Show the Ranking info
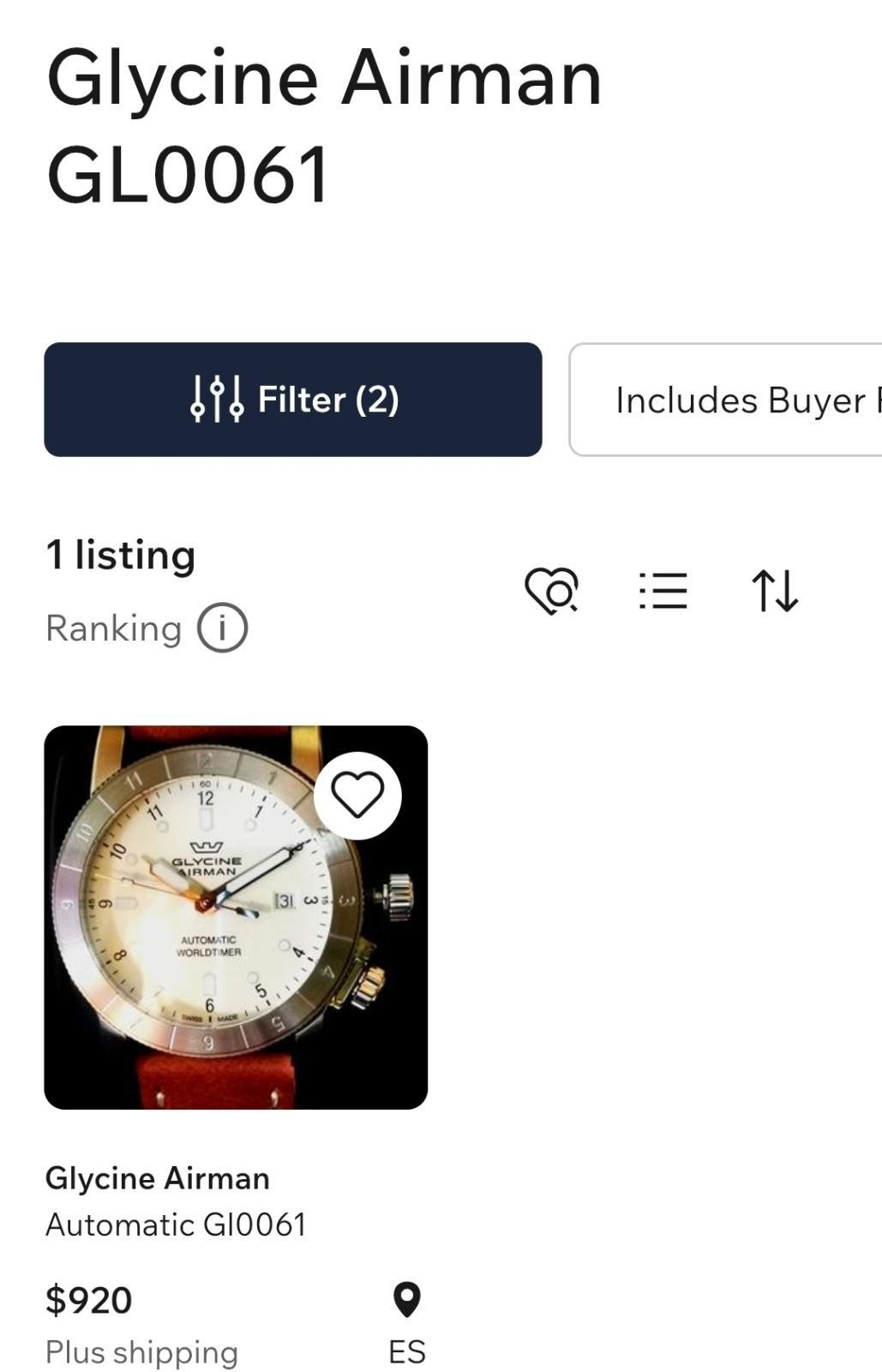The image size is (882, 1372). 222,629
